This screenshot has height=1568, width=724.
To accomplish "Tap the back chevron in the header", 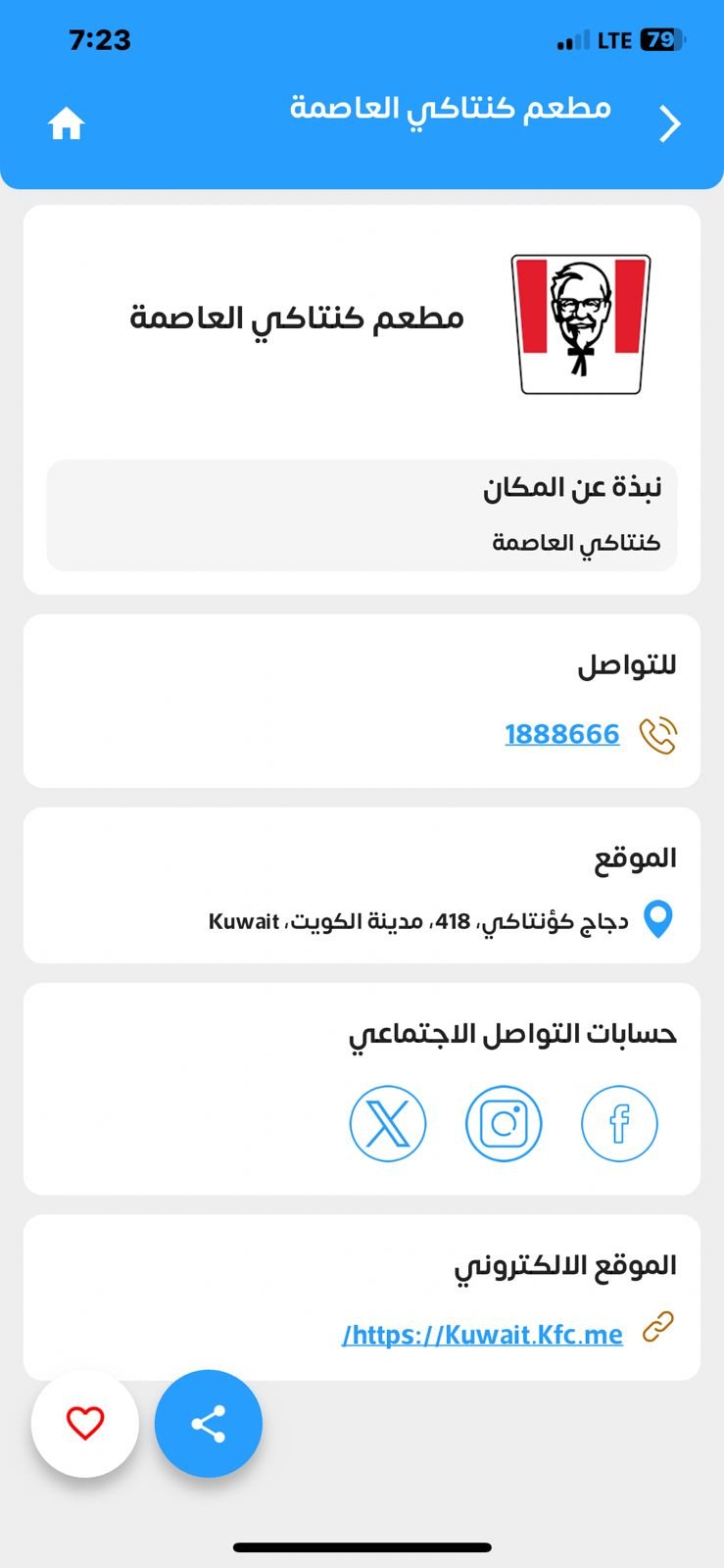I will [x=669, y=124].
